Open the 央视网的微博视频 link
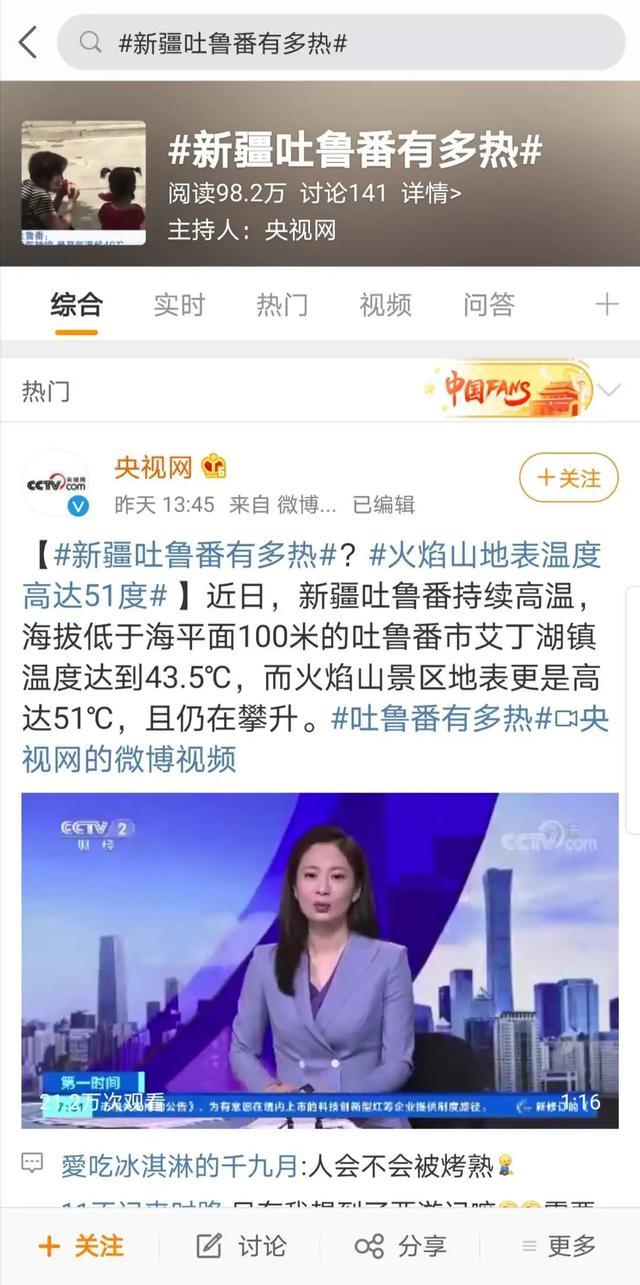The height and width of the screenshot is (1285, 640). pos(316,739)
